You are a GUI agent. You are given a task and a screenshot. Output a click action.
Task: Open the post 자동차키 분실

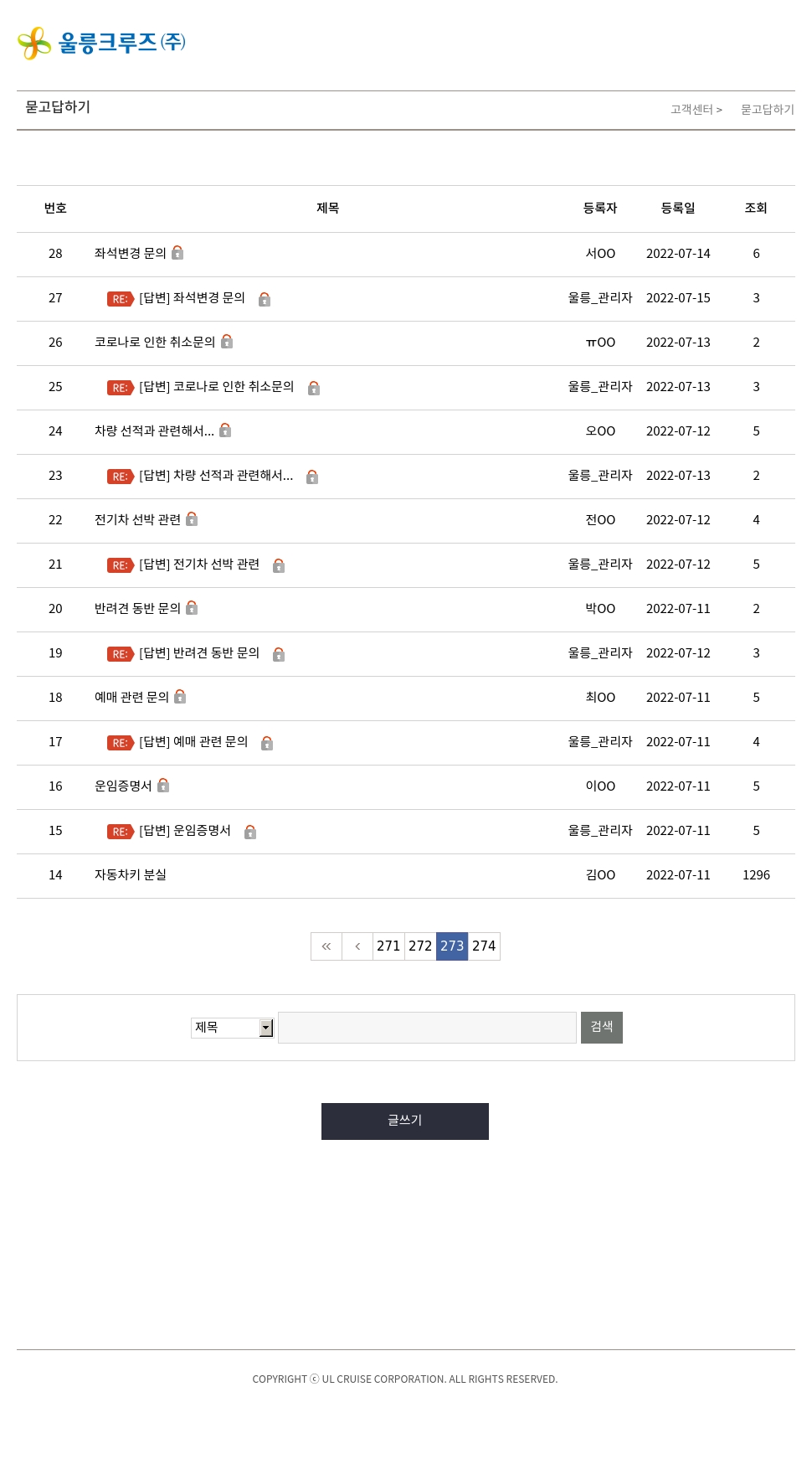[x=131, y=875]
